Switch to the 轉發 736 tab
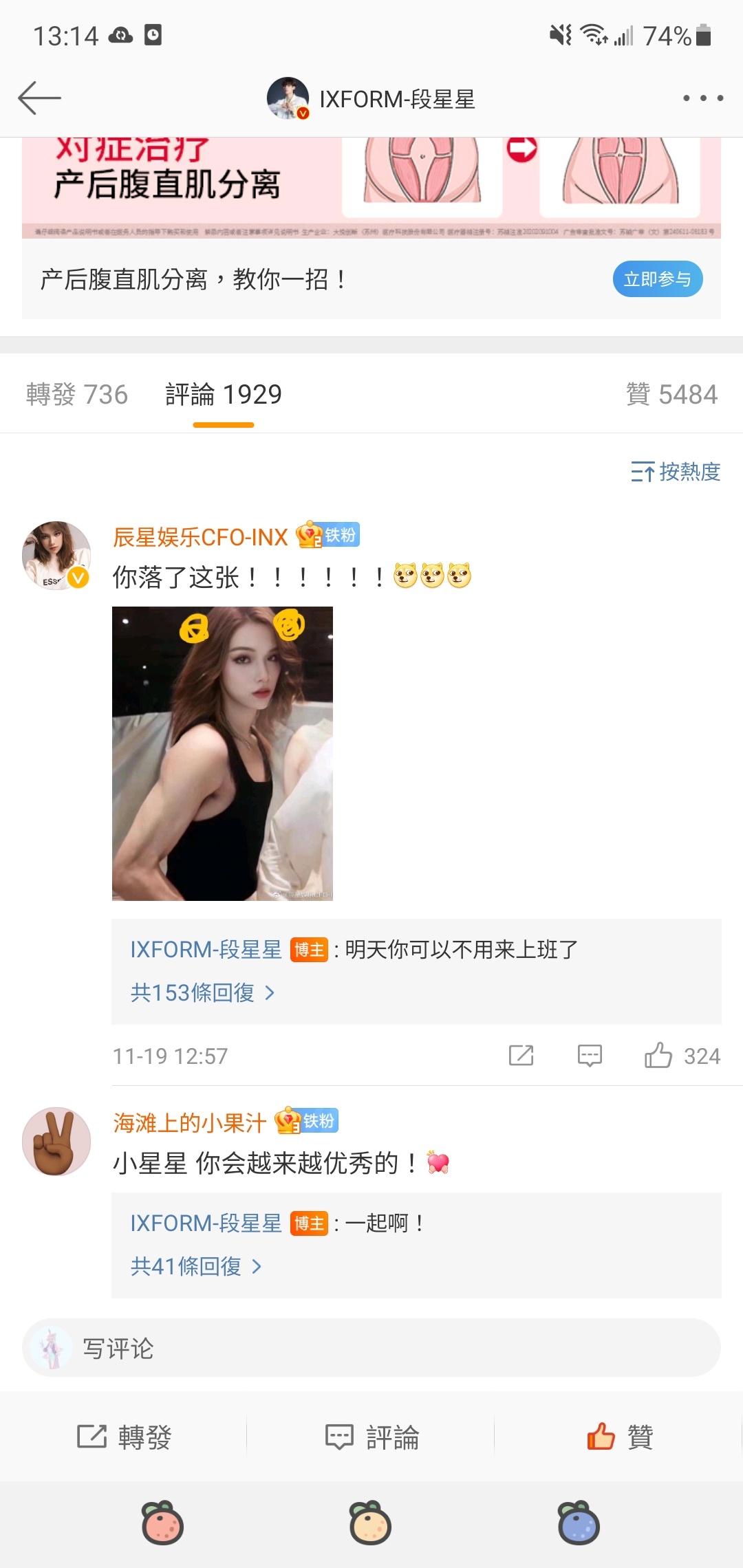The width and height of the screenshot is (743, 1568). tap(77, 395)
